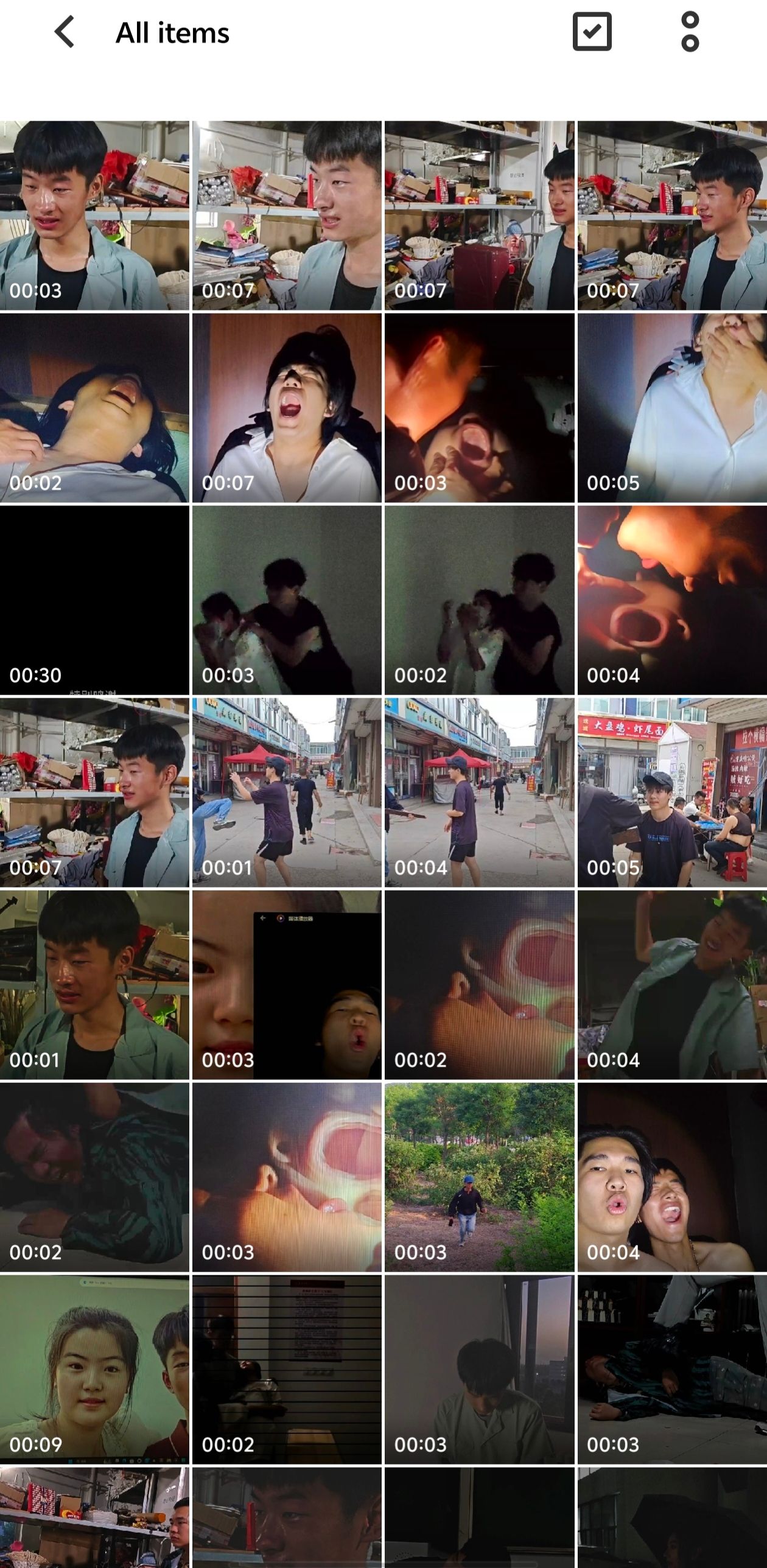Screen dimensions: 767x1568
Task: Go back from All items
Action: coord(65,32)
